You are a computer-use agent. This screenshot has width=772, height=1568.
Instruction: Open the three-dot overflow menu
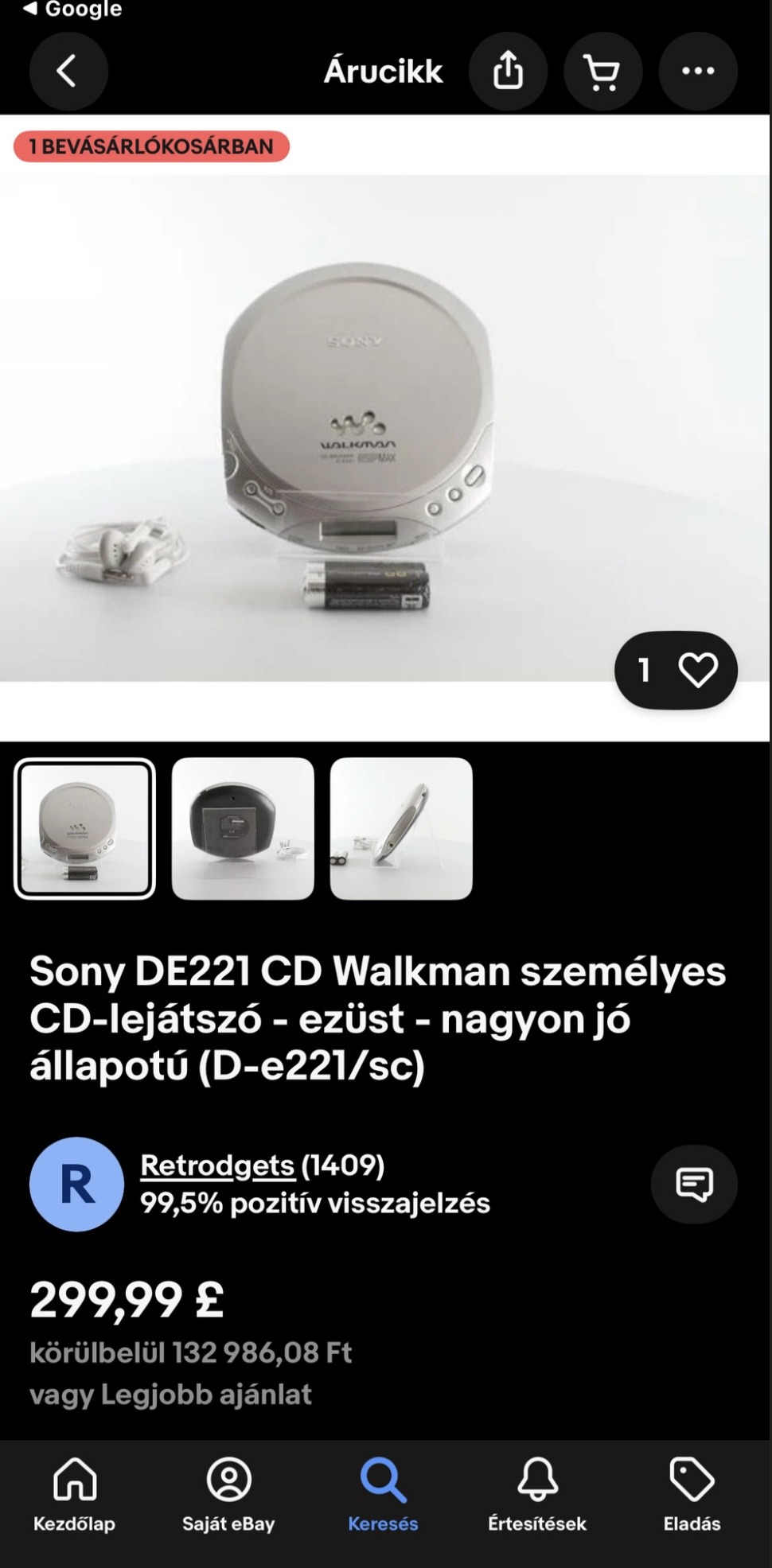pyautogui.click(x=697, y=72)
